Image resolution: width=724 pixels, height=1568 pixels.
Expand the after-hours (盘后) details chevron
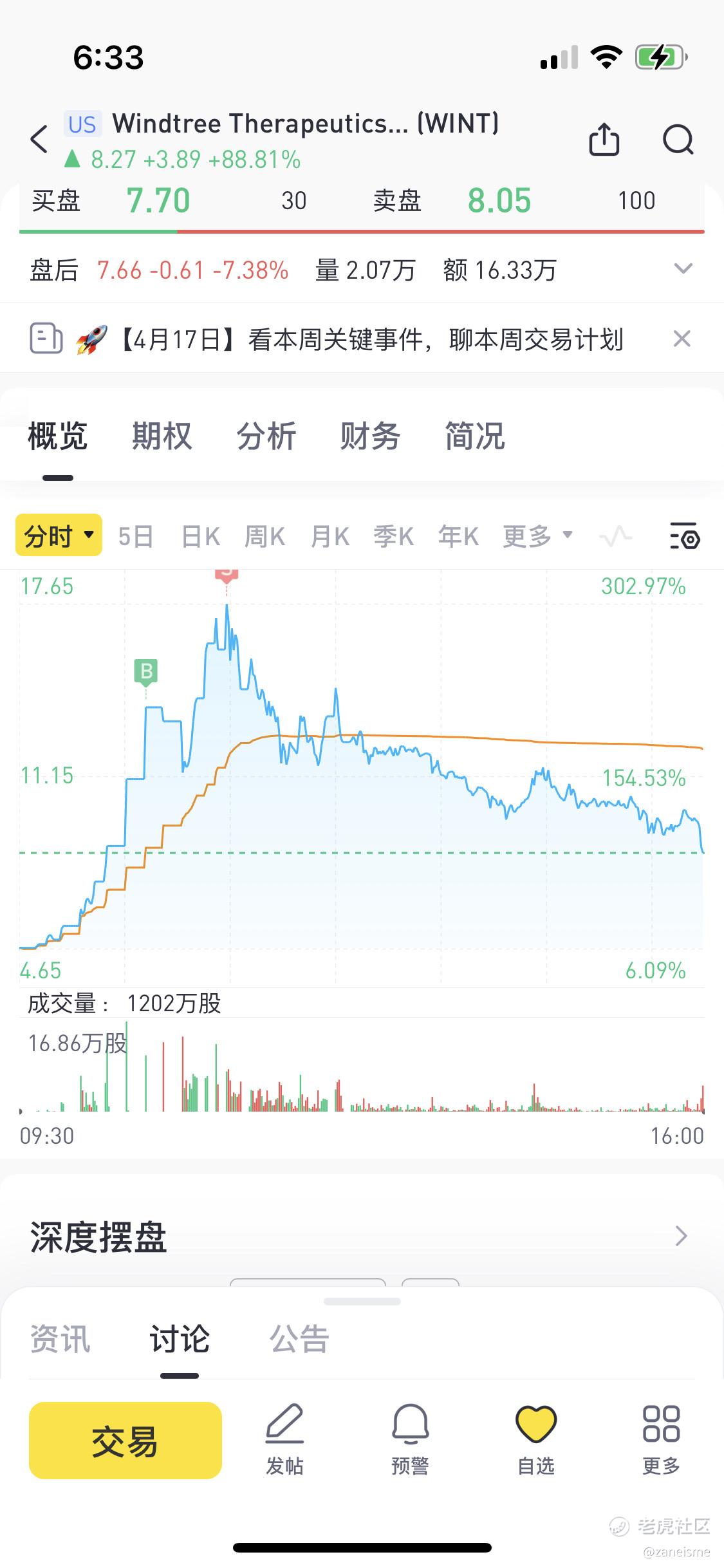682,269
